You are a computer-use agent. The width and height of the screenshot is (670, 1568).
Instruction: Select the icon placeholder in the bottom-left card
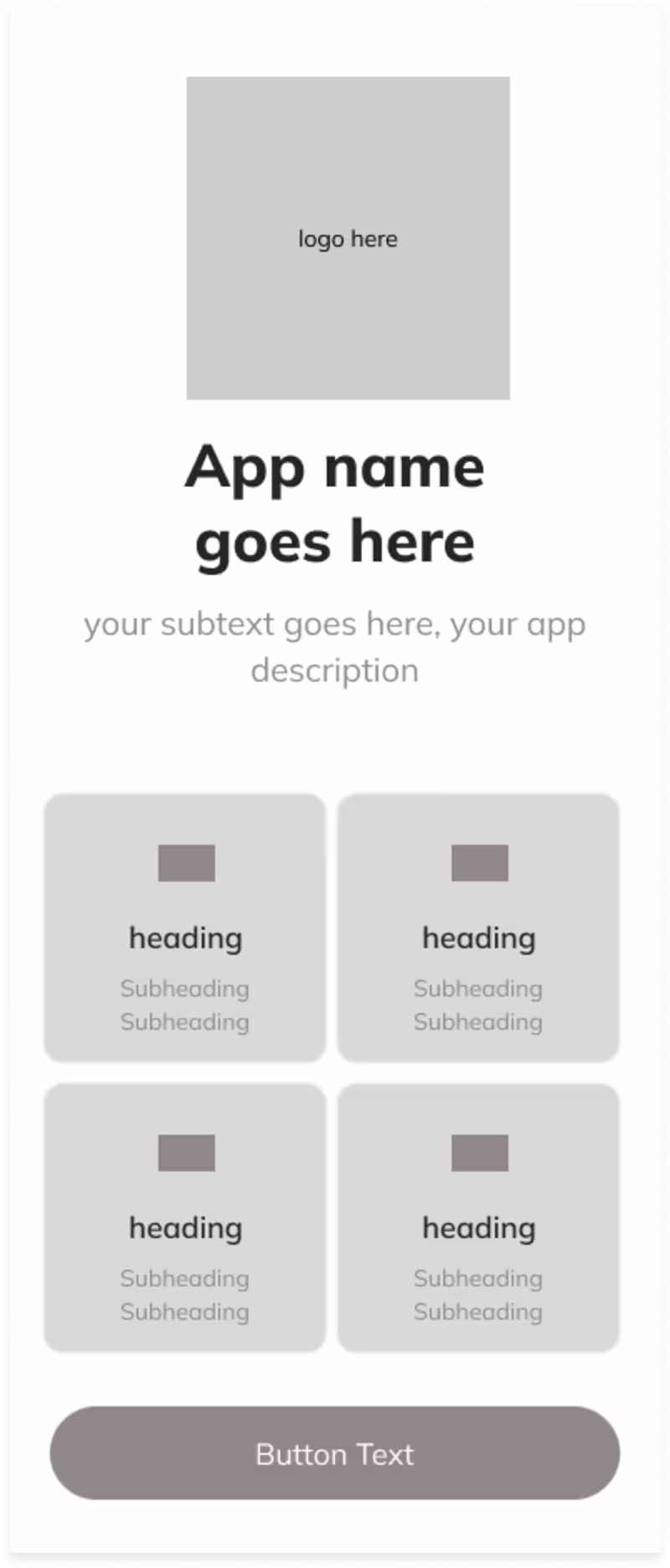click(x=186, y=1153)
